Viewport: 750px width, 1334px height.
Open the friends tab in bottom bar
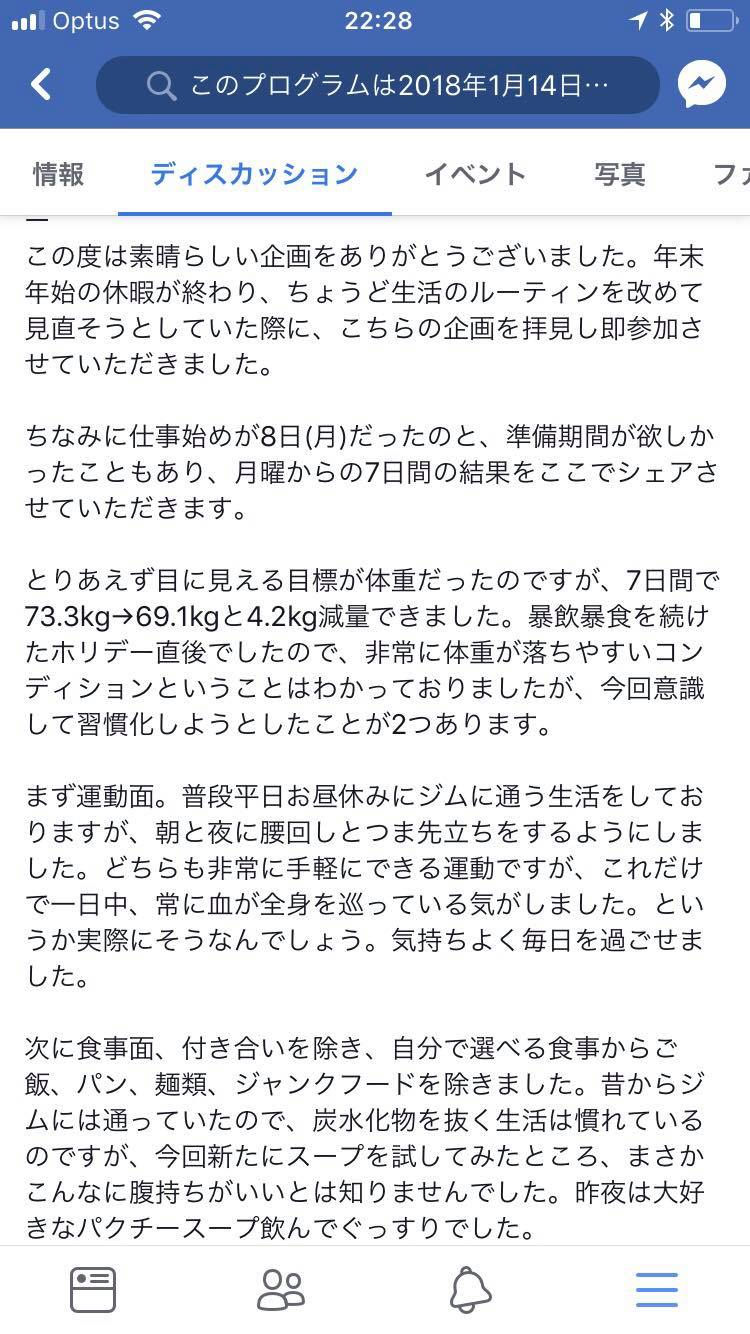280,1289
